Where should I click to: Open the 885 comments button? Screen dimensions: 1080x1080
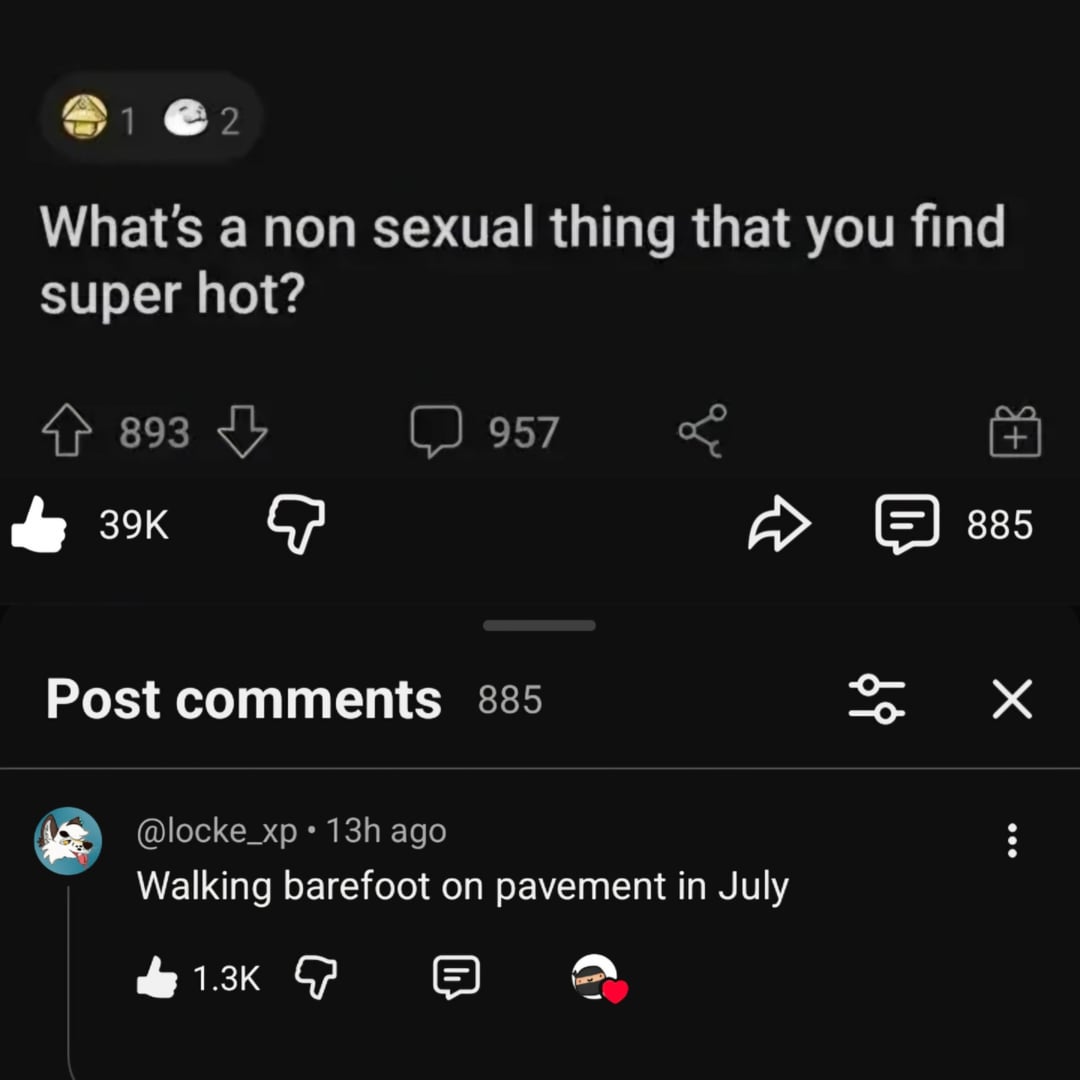pos(908,524)
